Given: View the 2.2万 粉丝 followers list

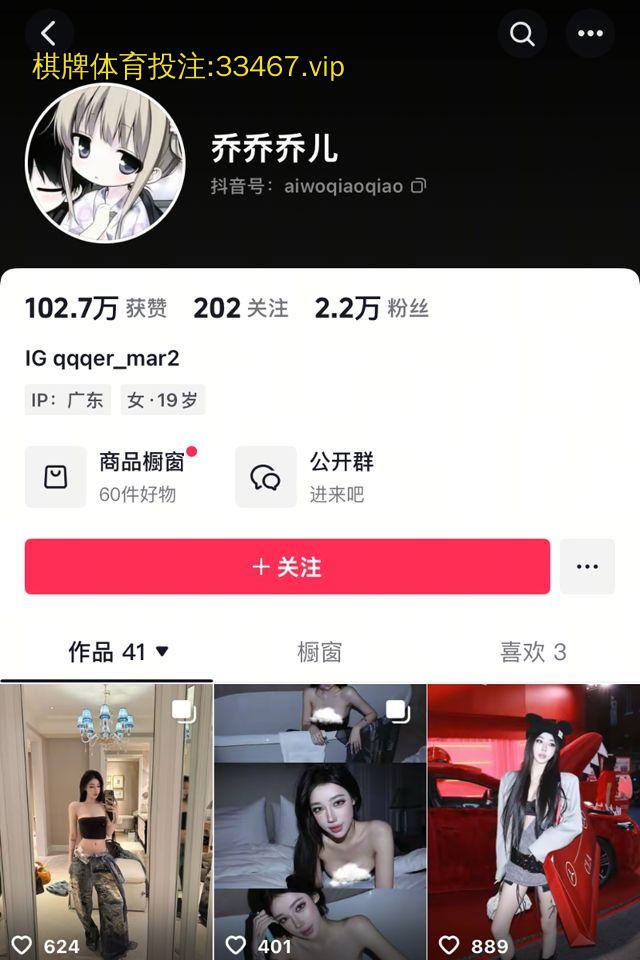Looking at the screenshot, I should click(371, 309).
